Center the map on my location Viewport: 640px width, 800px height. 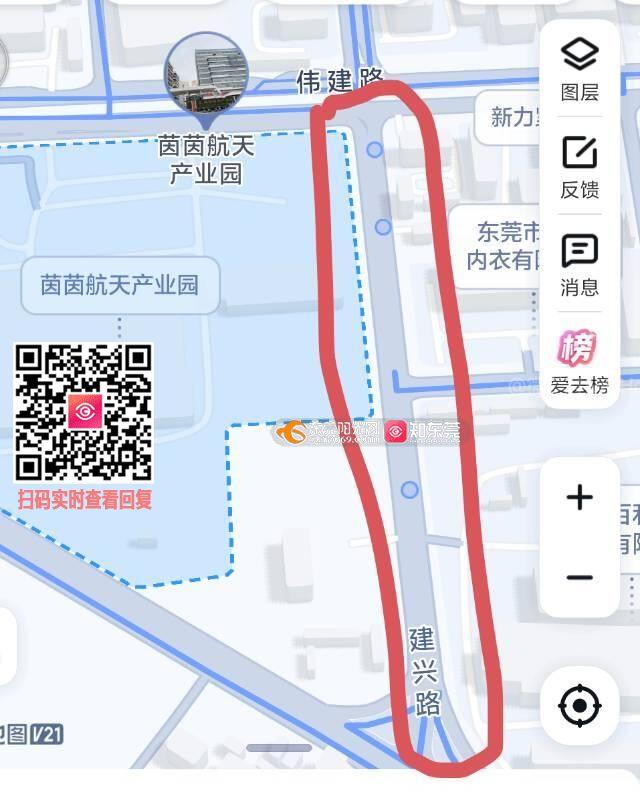[x=579, y=706]
